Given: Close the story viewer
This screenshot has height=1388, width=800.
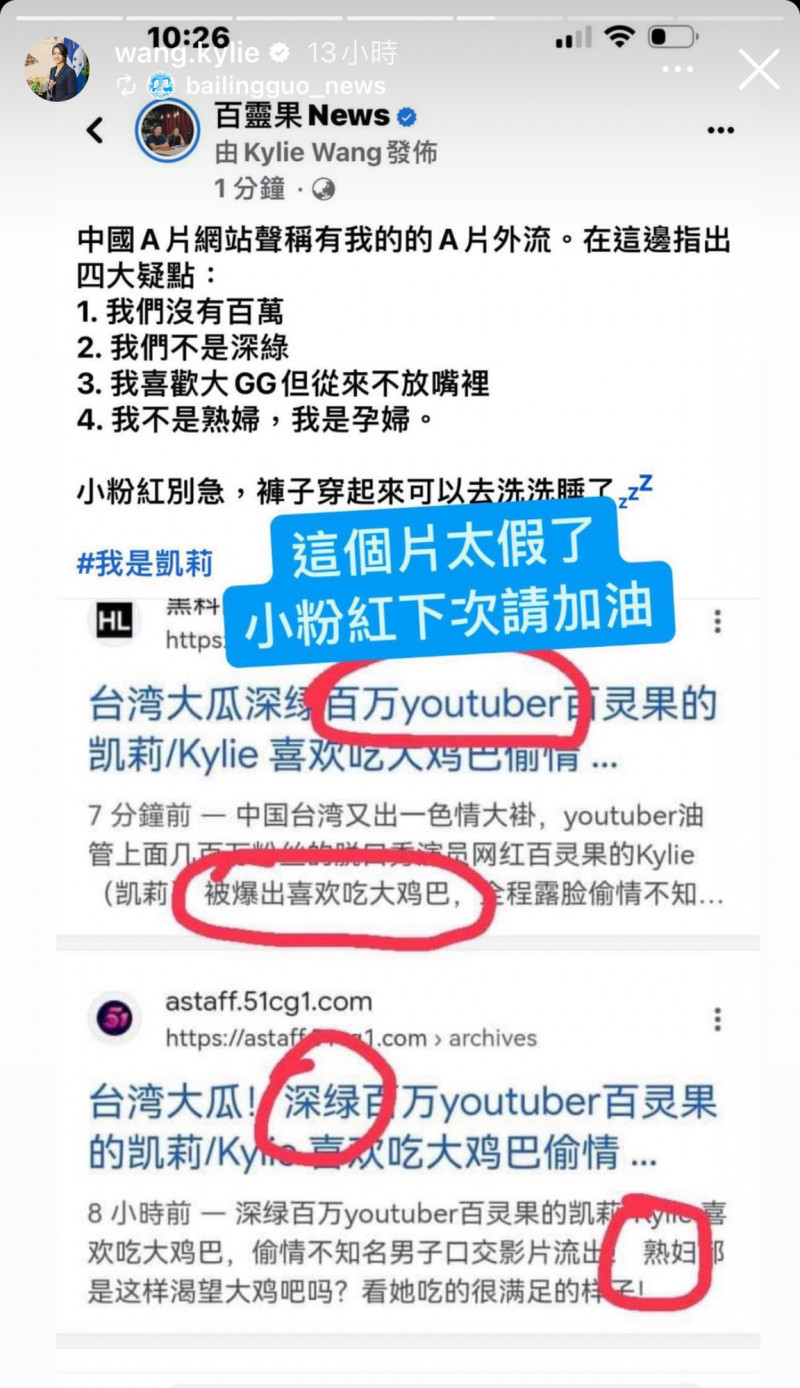Looking at the screenshot, I should coord(759,70).
